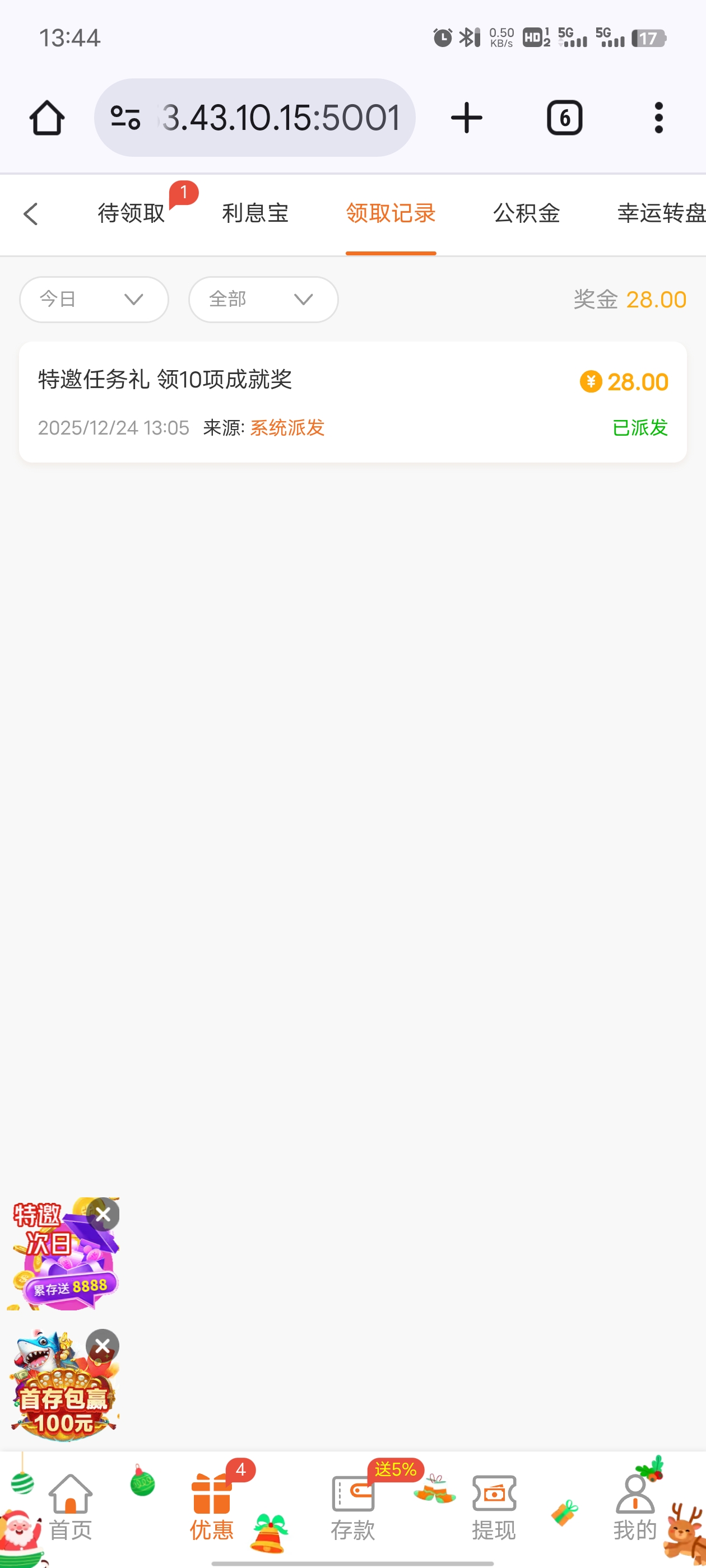This screenshot has height=1568, width=706.
Task: Switch to the 幸运转盘 tab
Action: (x=660, y=213)
